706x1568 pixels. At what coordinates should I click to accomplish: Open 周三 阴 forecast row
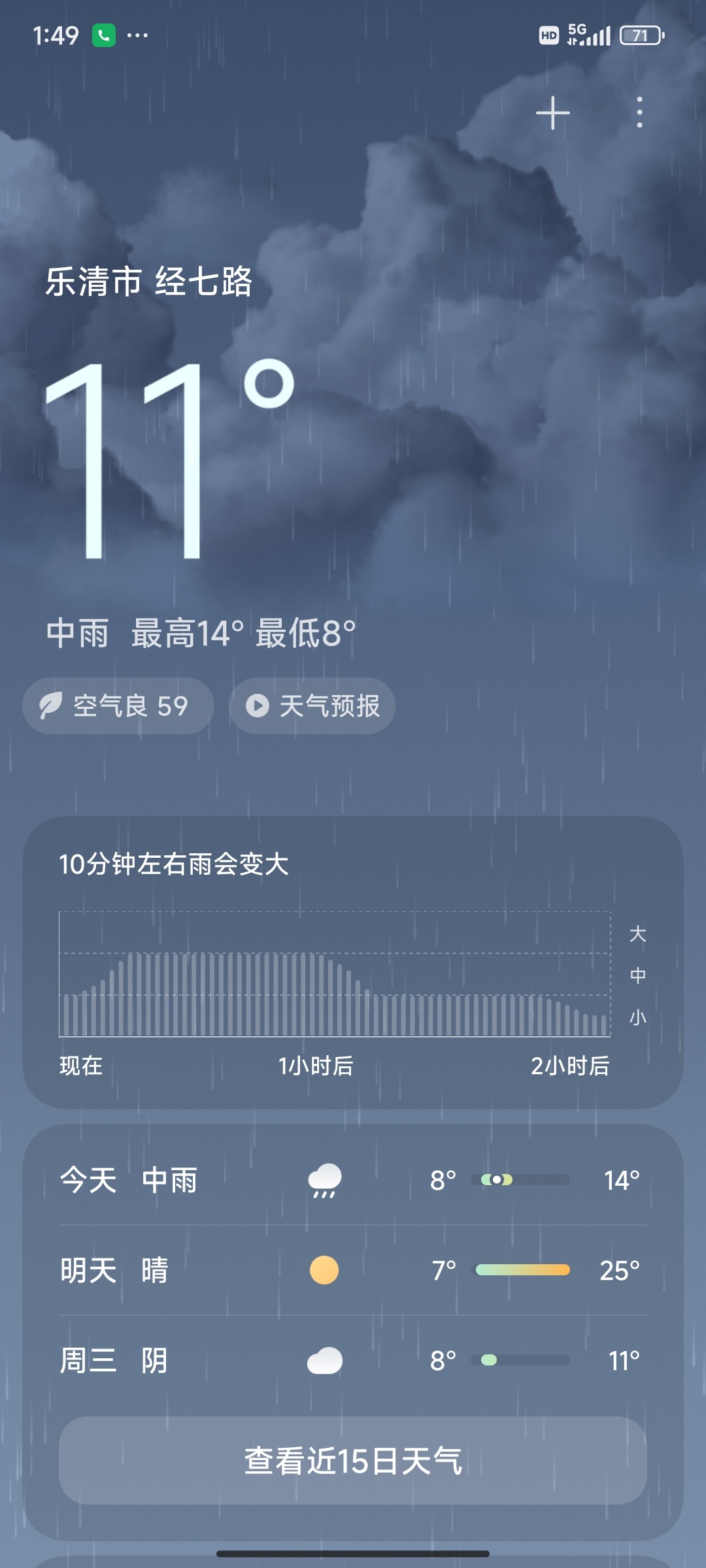pyautogui.click(x=353, y=1360)
